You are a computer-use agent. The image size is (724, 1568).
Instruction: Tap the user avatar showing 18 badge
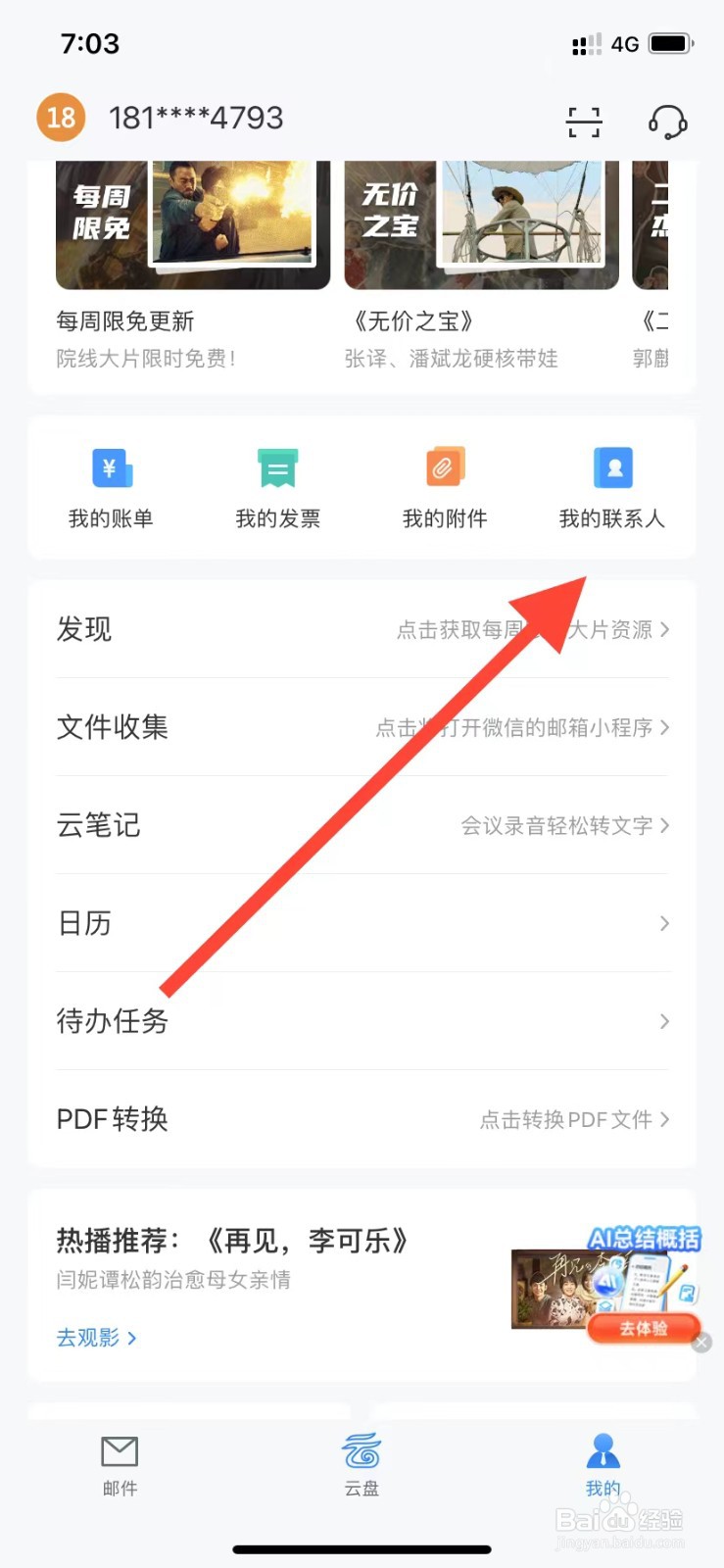click(x=61, y=118)
